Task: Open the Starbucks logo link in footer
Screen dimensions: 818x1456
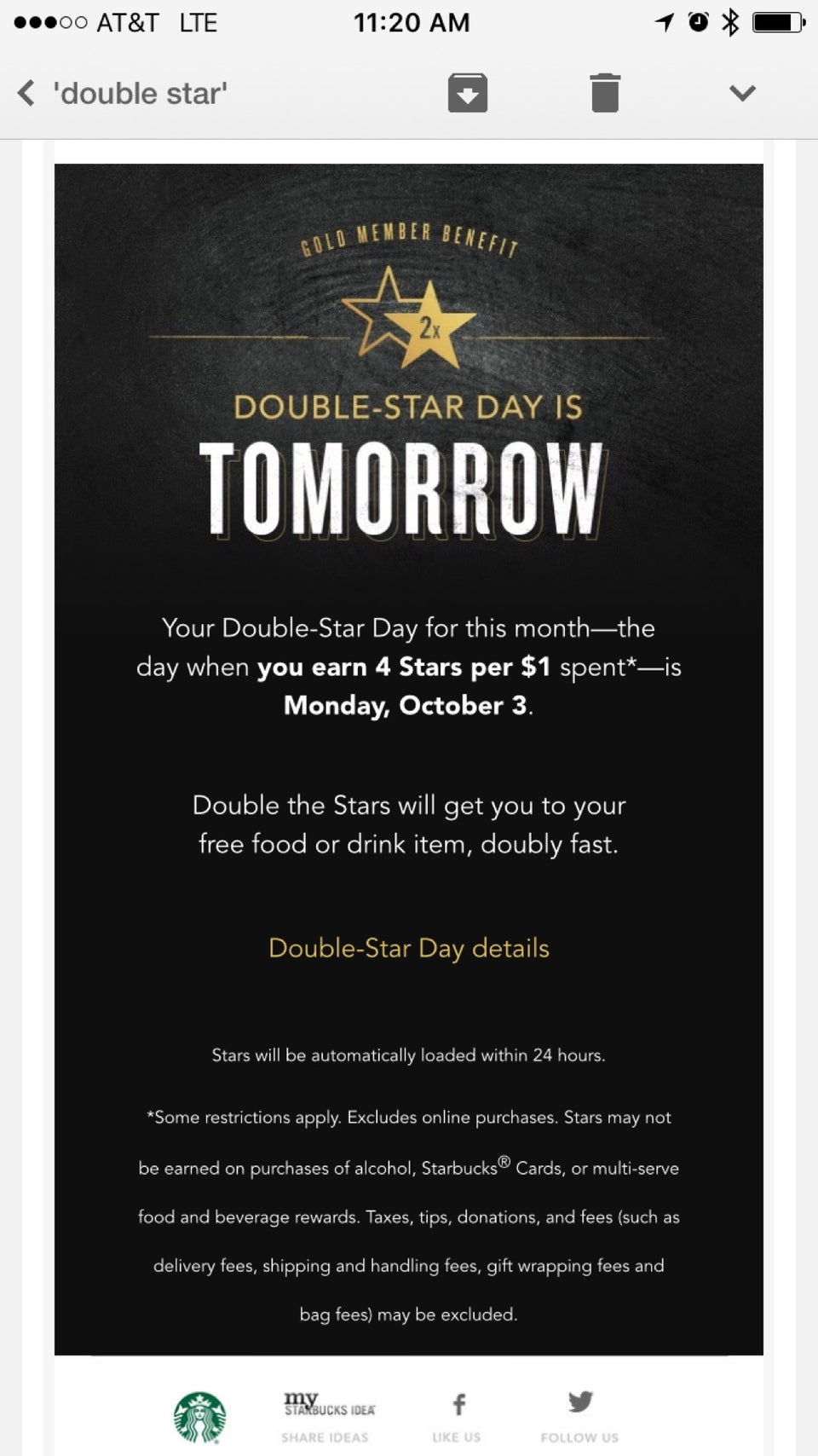Action: [x=200, y=1417]
